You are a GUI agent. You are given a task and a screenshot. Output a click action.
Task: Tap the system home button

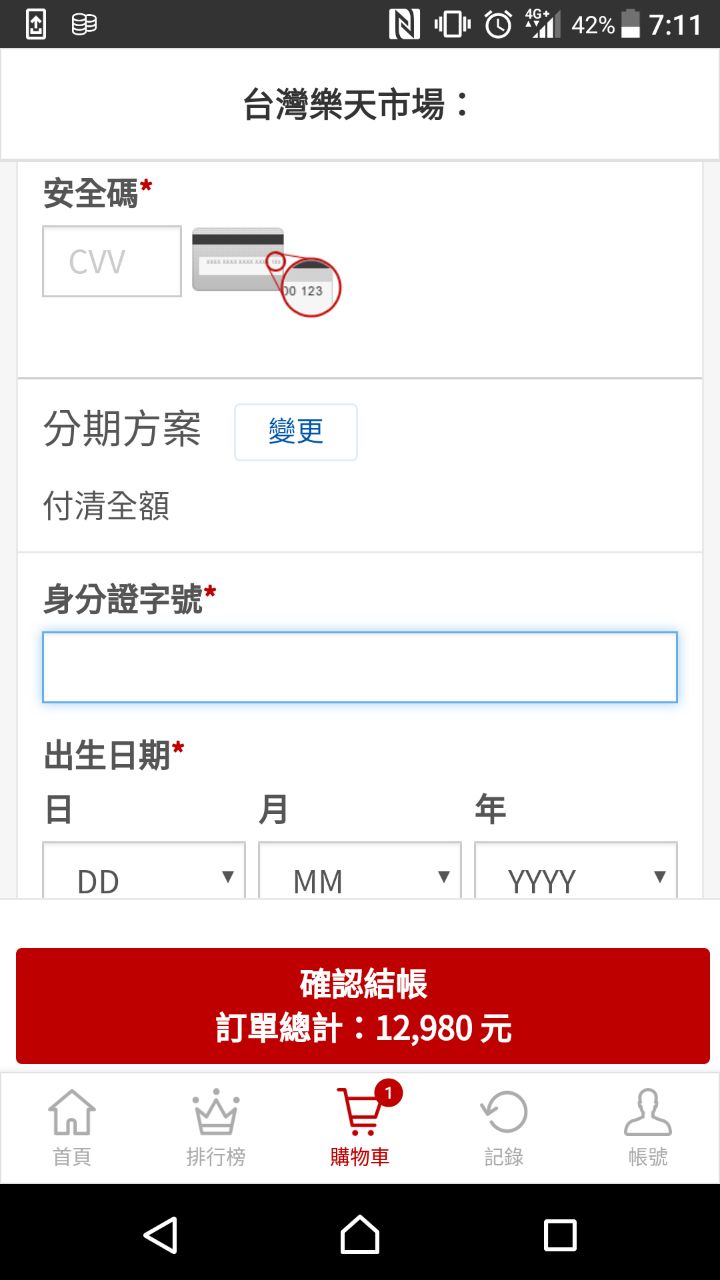click(x=360, y=1235)
